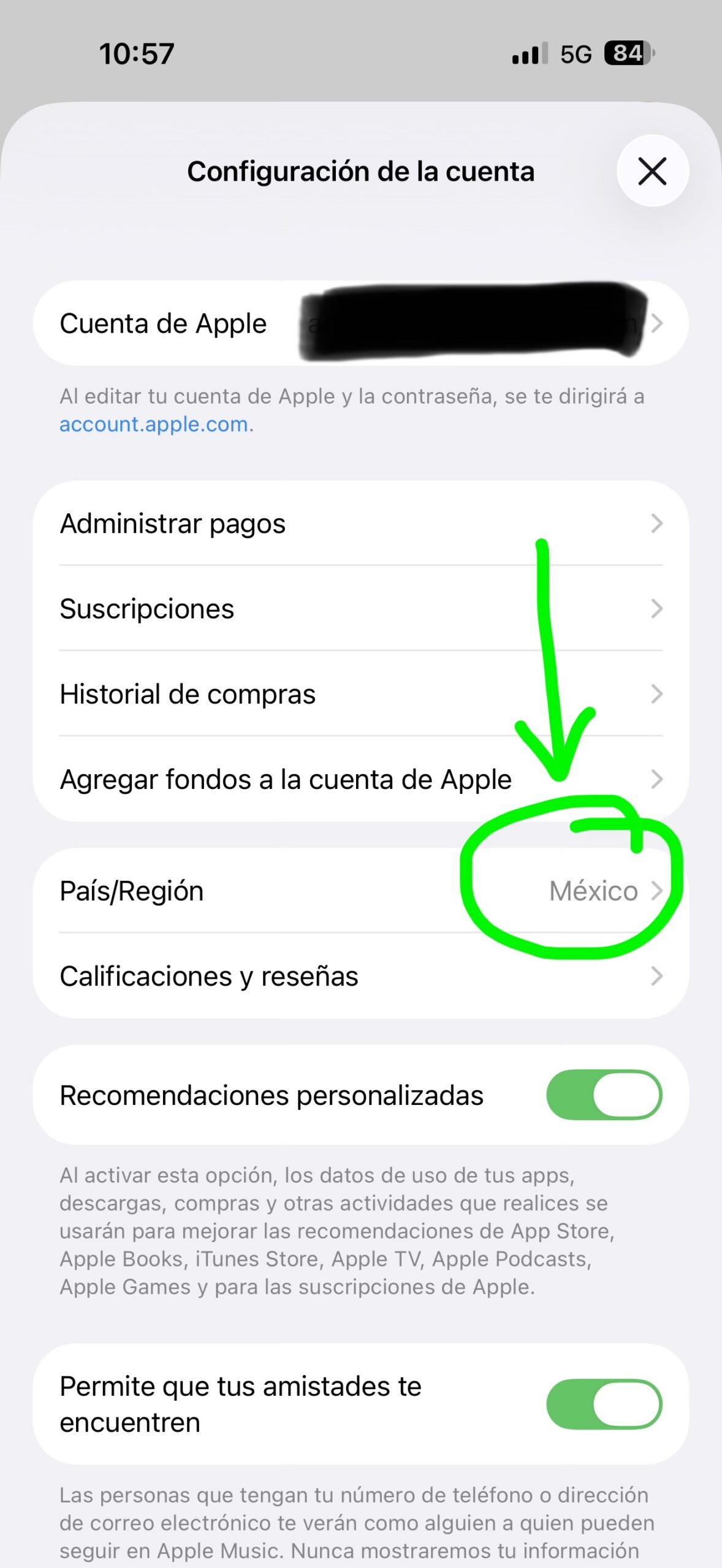
Task: Open Historial de compras
Action: click(x=360, y=694)
